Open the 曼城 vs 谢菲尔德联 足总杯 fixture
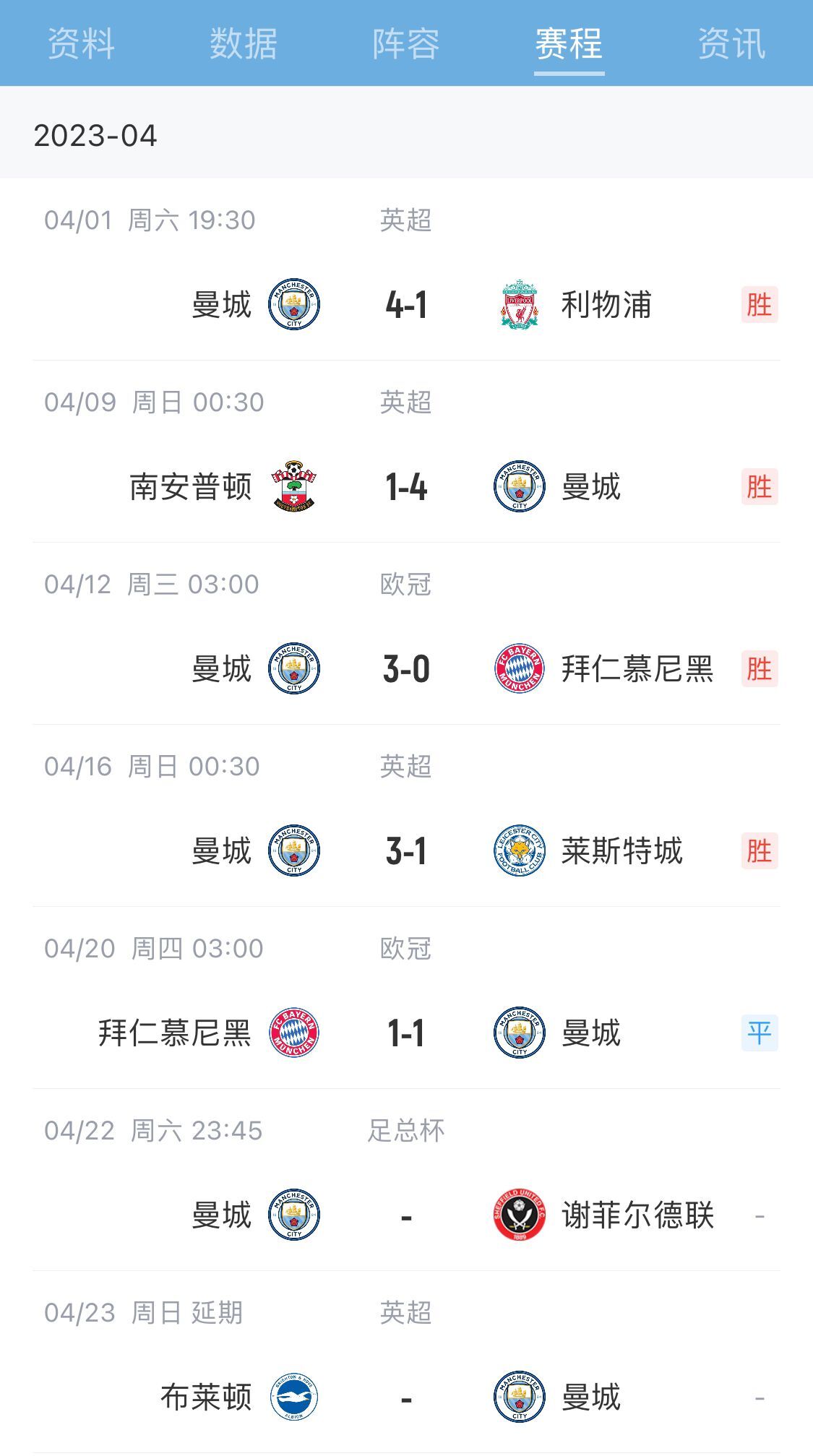The height and width of the screenshot is (1456, 813). pyautogui.click(x=406, y=1180)
